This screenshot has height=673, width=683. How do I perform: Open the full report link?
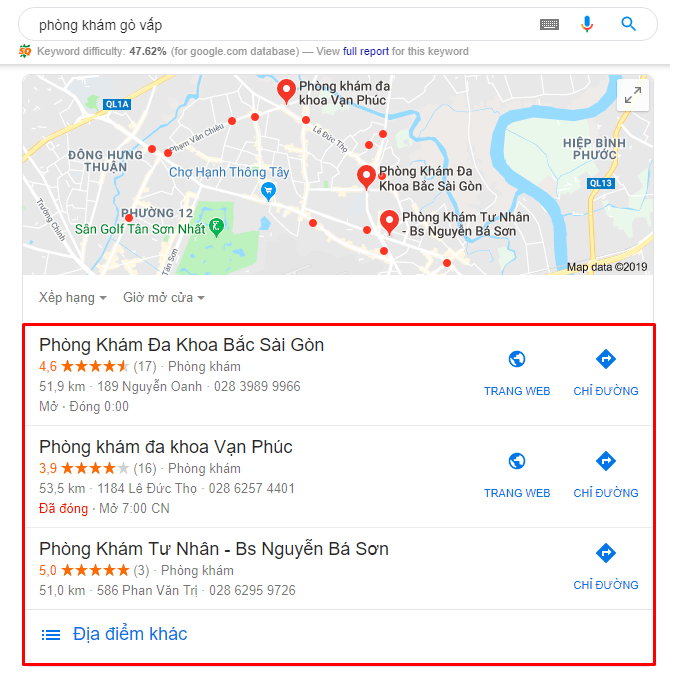365,51
